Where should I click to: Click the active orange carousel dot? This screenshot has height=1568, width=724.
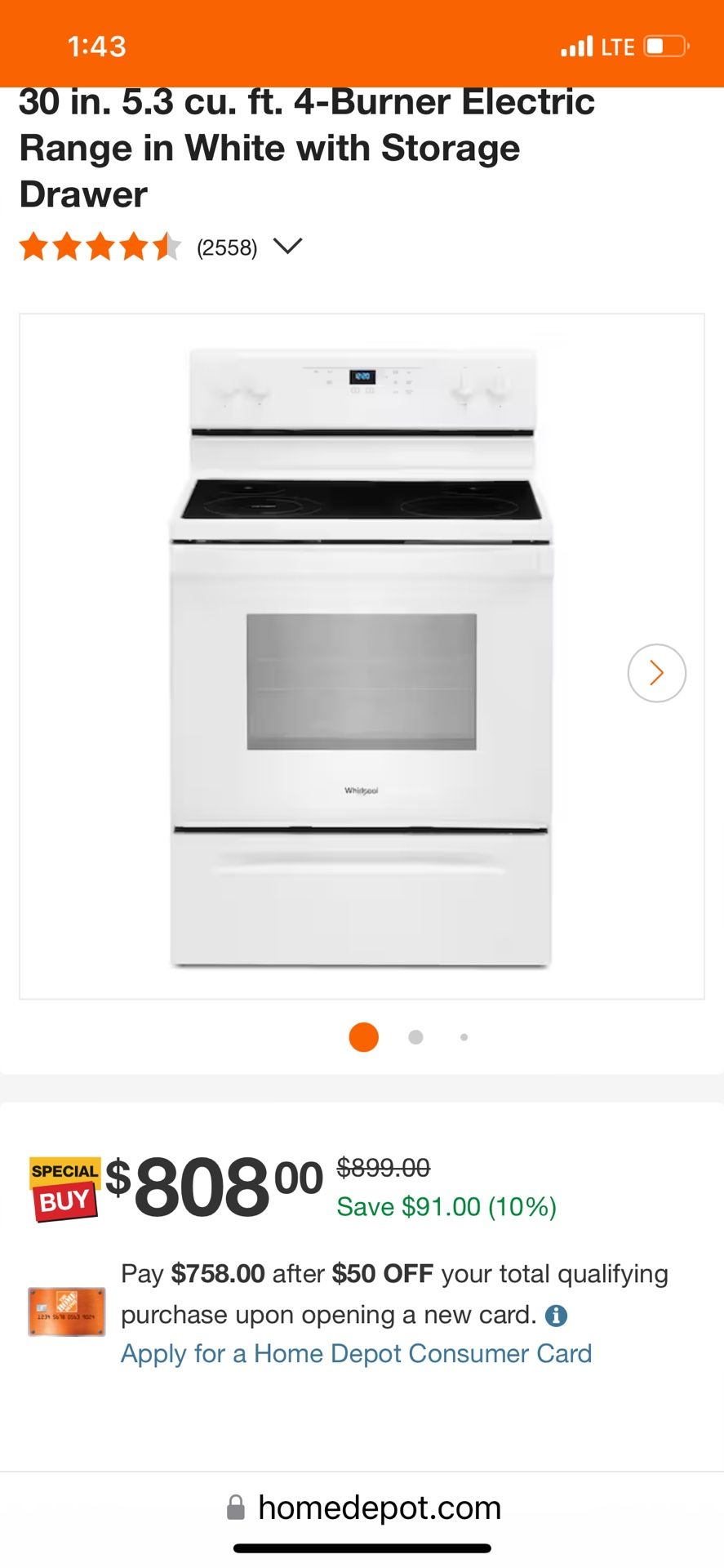click(x=362, y=1036)
